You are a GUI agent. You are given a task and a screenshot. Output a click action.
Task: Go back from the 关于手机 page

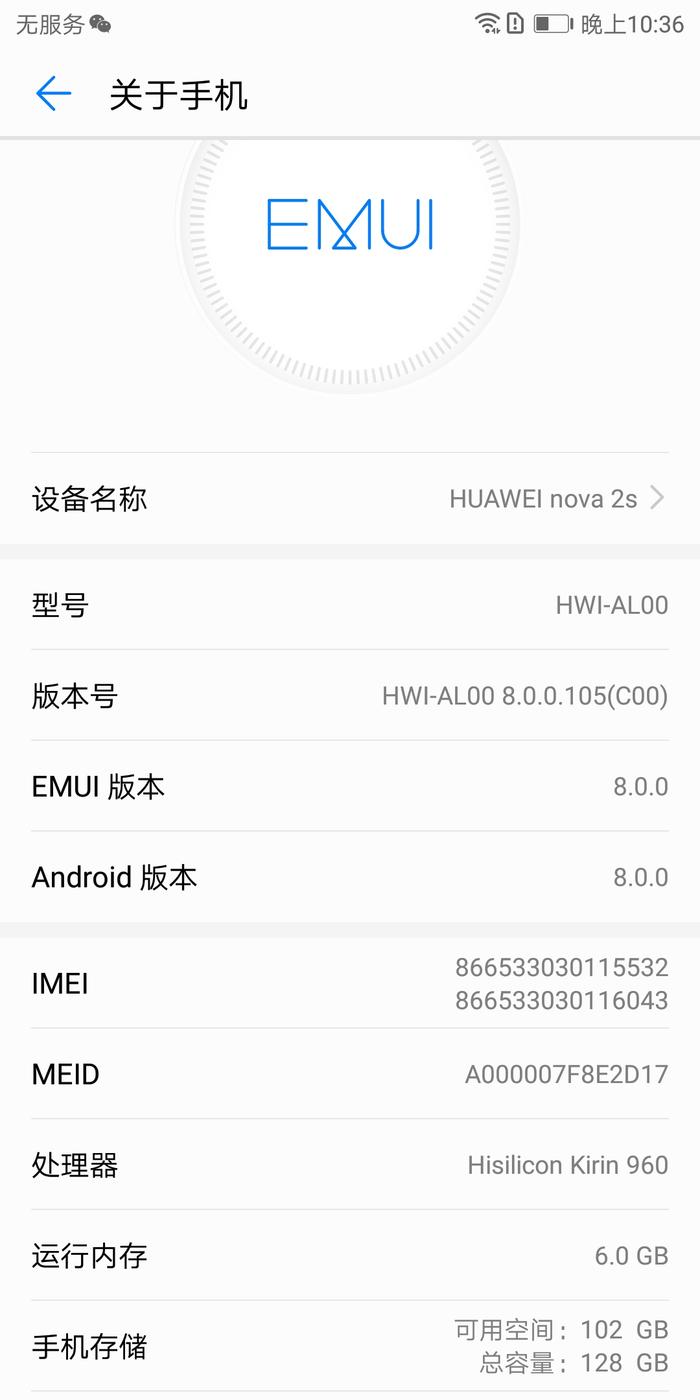click(x=53, y=94)
